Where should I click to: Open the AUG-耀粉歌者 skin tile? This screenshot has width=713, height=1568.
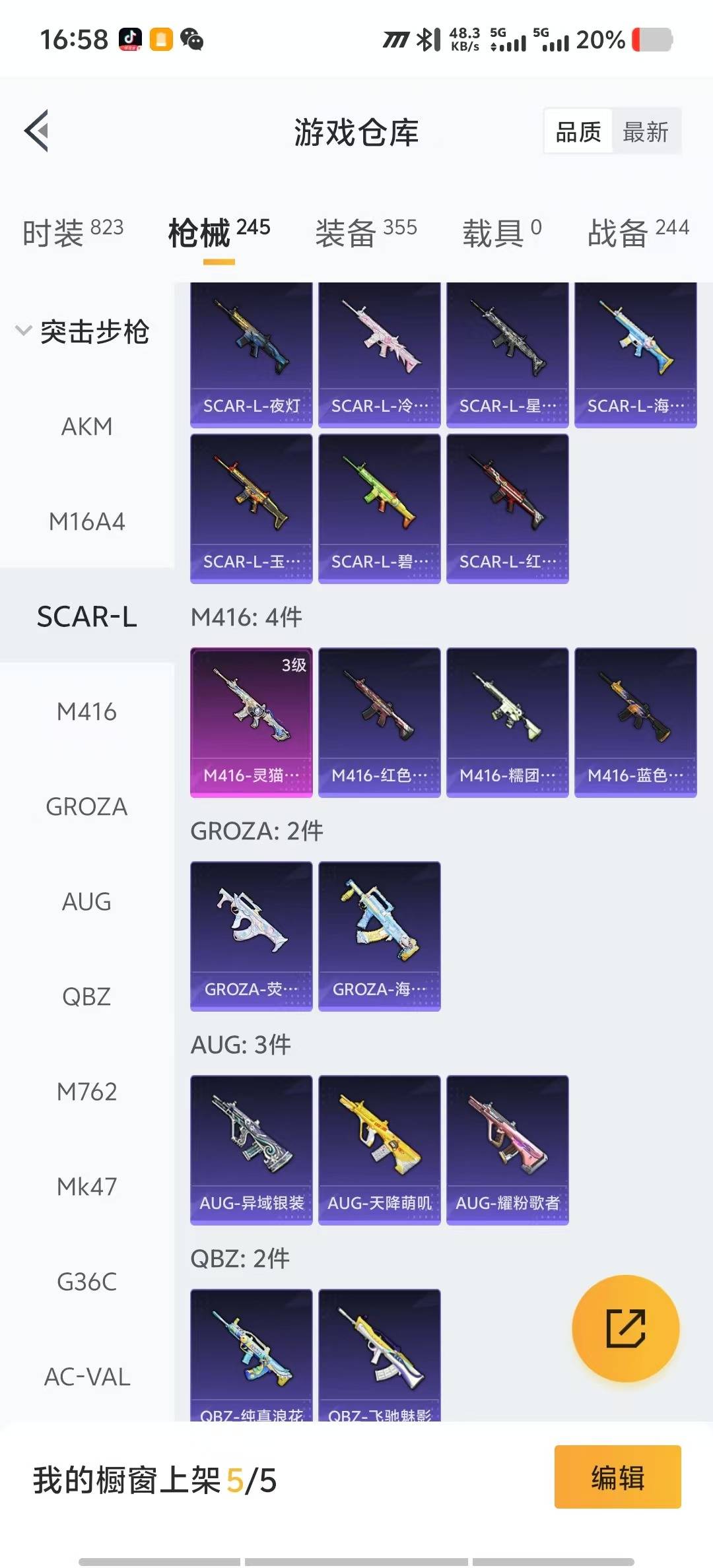508,1150
